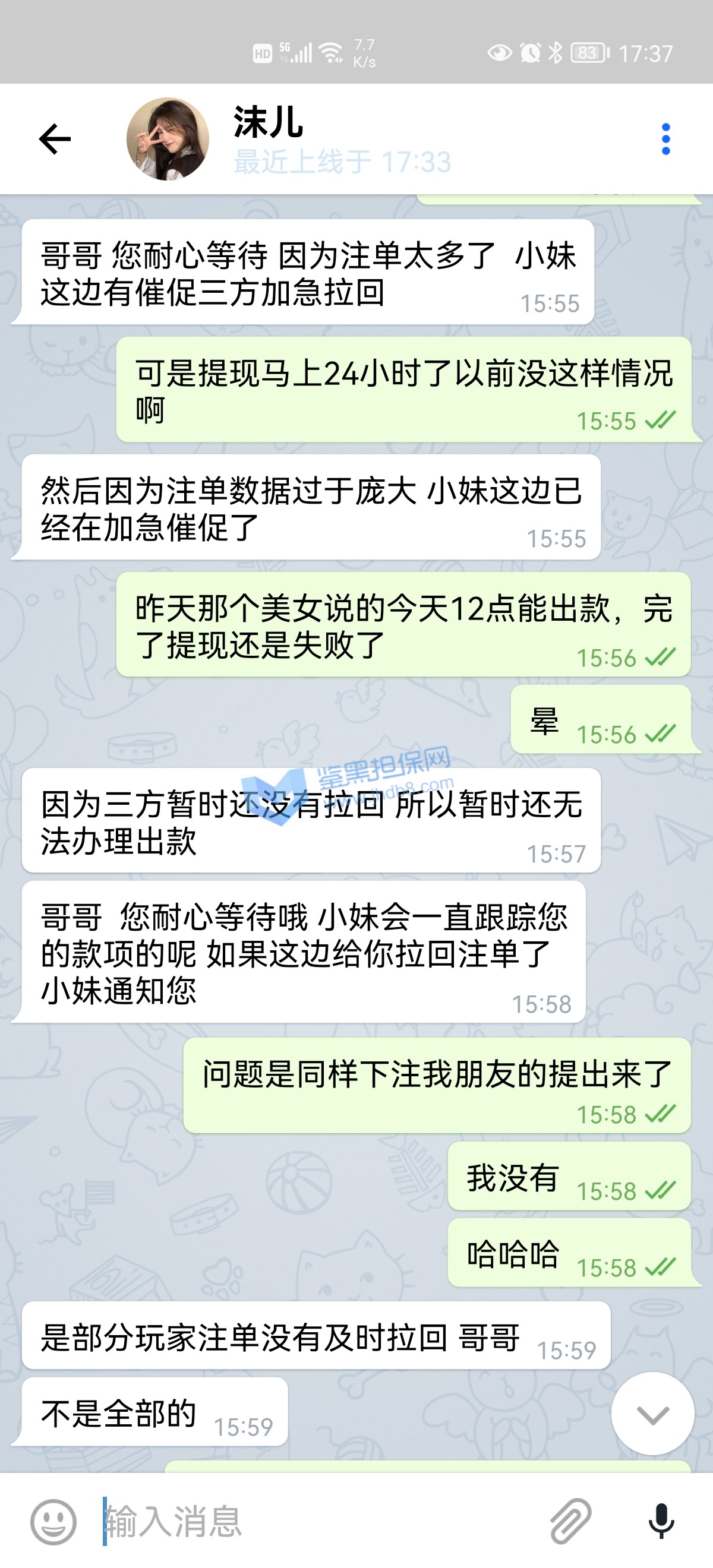Open the emoji picker
713x1568 pixels.
(53, 1520)
